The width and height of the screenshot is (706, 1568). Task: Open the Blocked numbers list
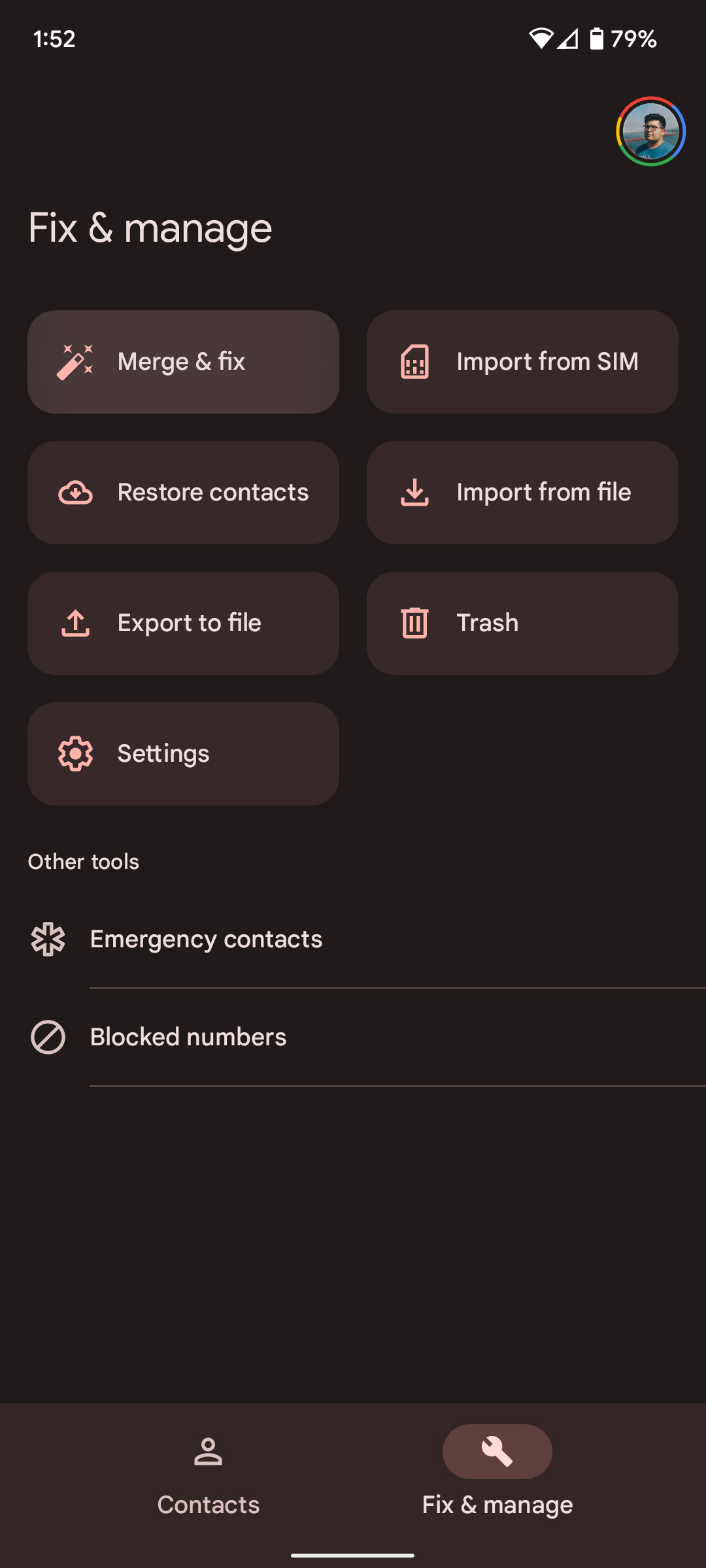click(188, 1036)
